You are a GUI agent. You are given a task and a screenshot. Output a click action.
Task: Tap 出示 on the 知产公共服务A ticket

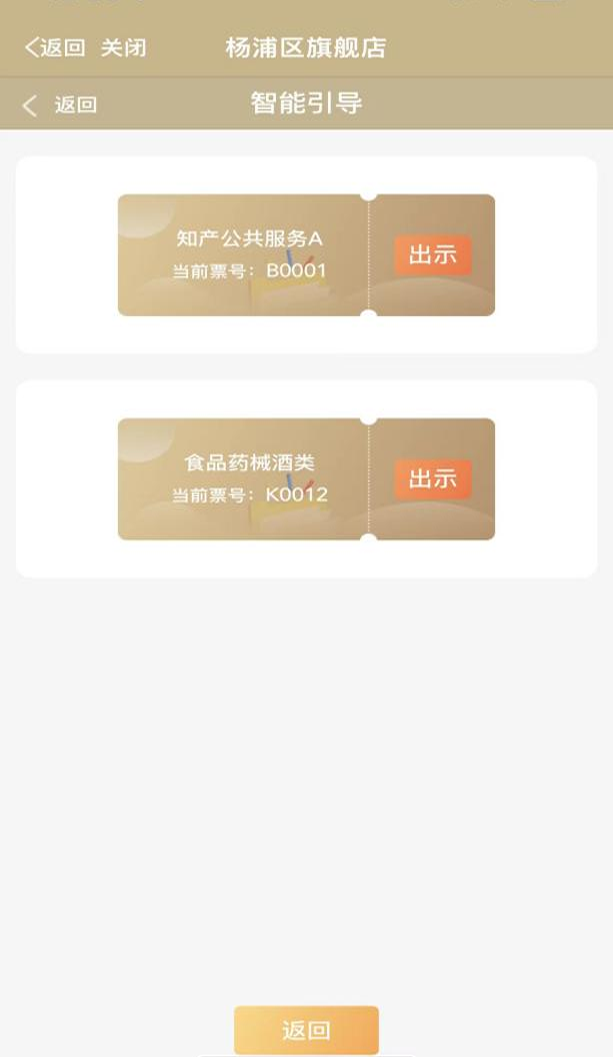432,255
